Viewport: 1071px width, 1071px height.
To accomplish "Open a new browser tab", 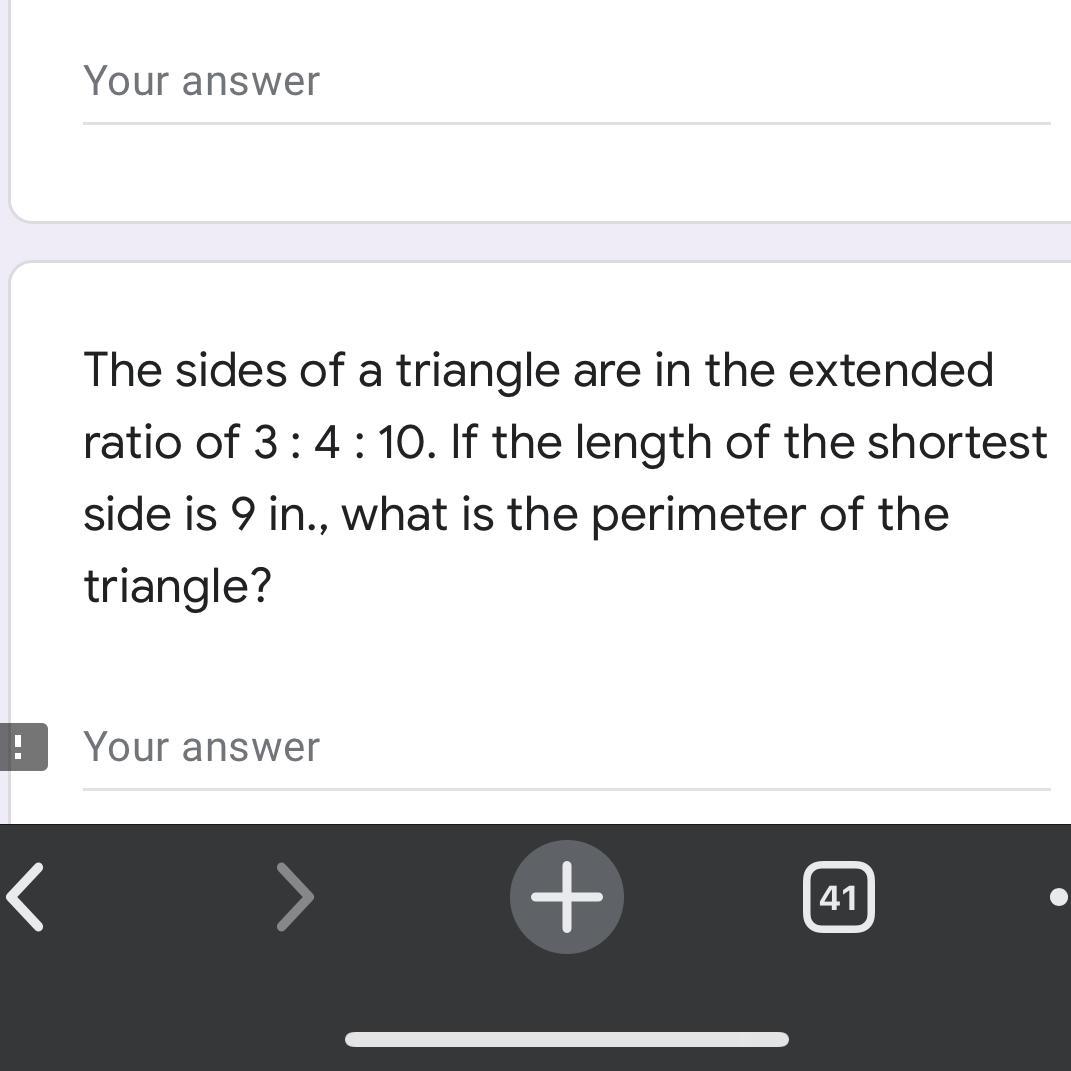I will 566,897.
